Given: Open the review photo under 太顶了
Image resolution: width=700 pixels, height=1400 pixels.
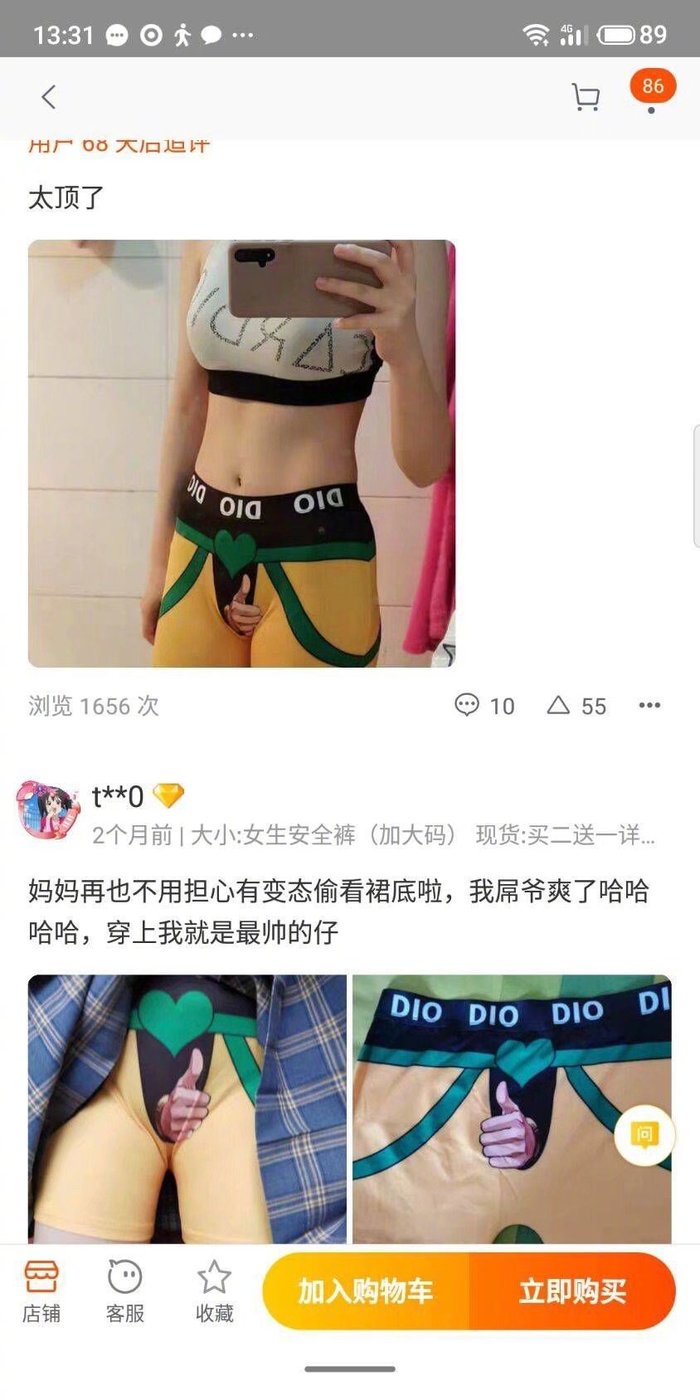Looking at the screenshot, I should point(241,453).
